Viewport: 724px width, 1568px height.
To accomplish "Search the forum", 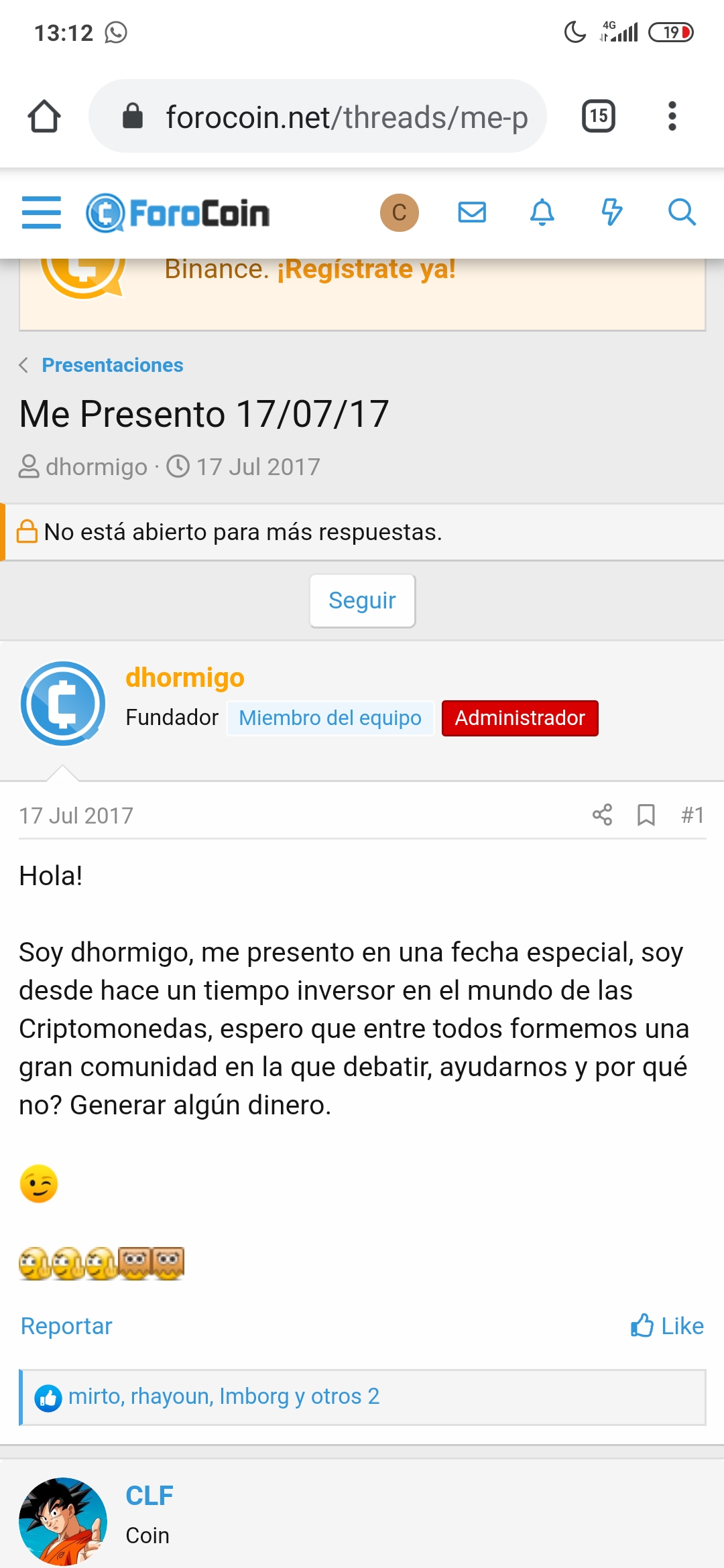I will [x=682, y=213].
